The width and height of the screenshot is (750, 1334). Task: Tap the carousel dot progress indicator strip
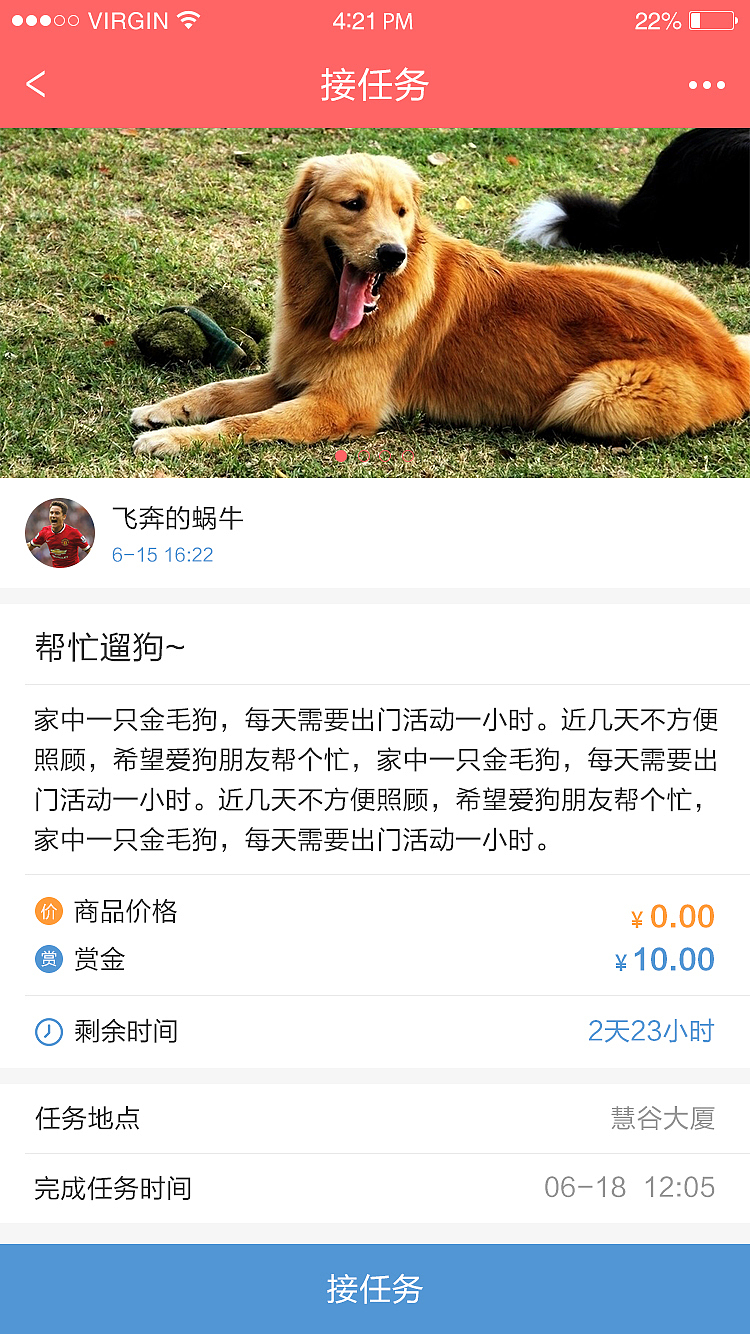[373, 456]
